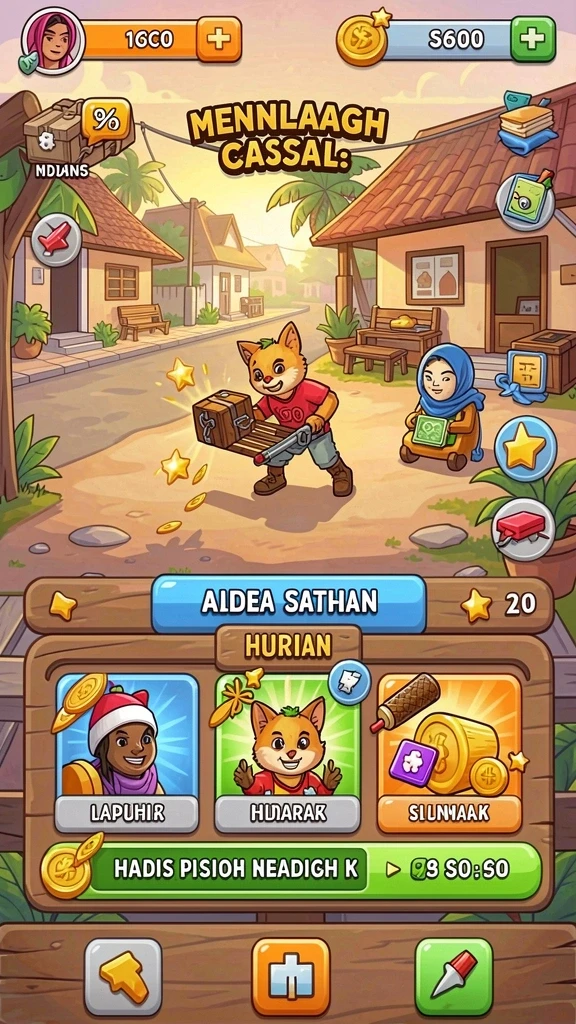
Task: Select the Lapuhir character card
Action: point(127,753)
